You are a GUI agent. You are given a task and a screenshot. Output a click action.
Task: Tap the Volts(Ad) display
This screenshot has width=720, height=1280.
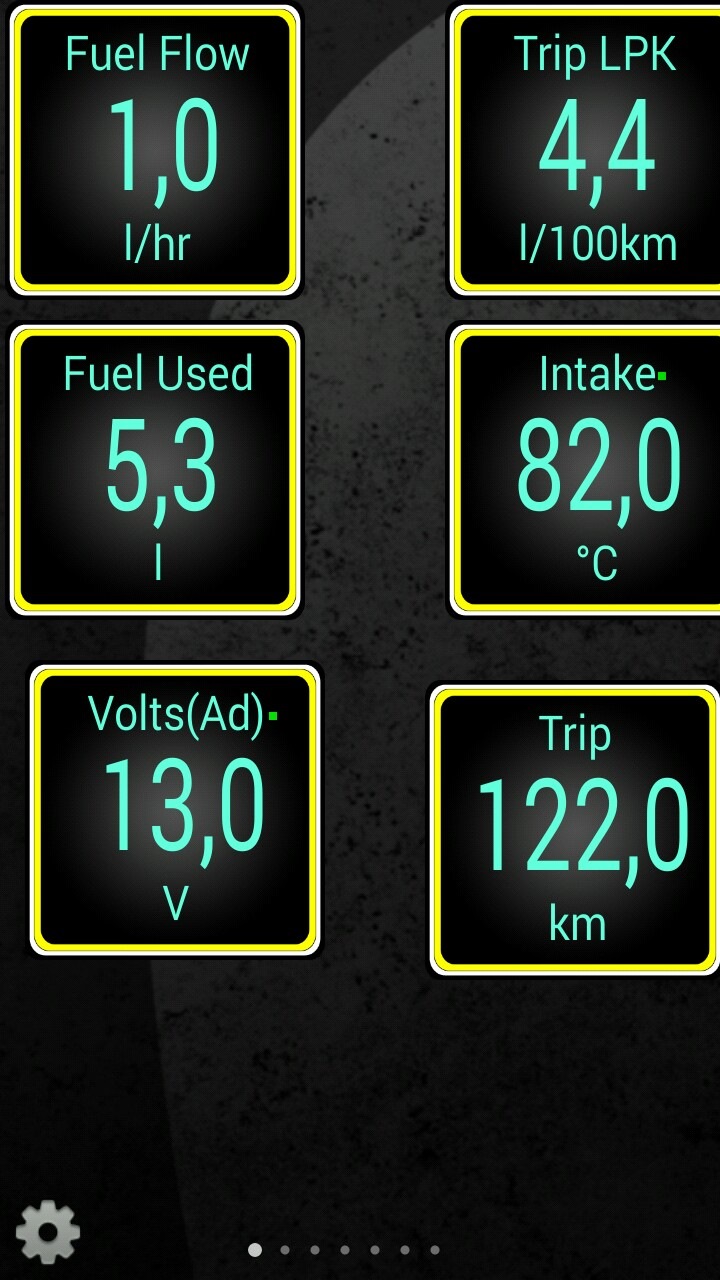pyautogui.click(x=175, y=810)
